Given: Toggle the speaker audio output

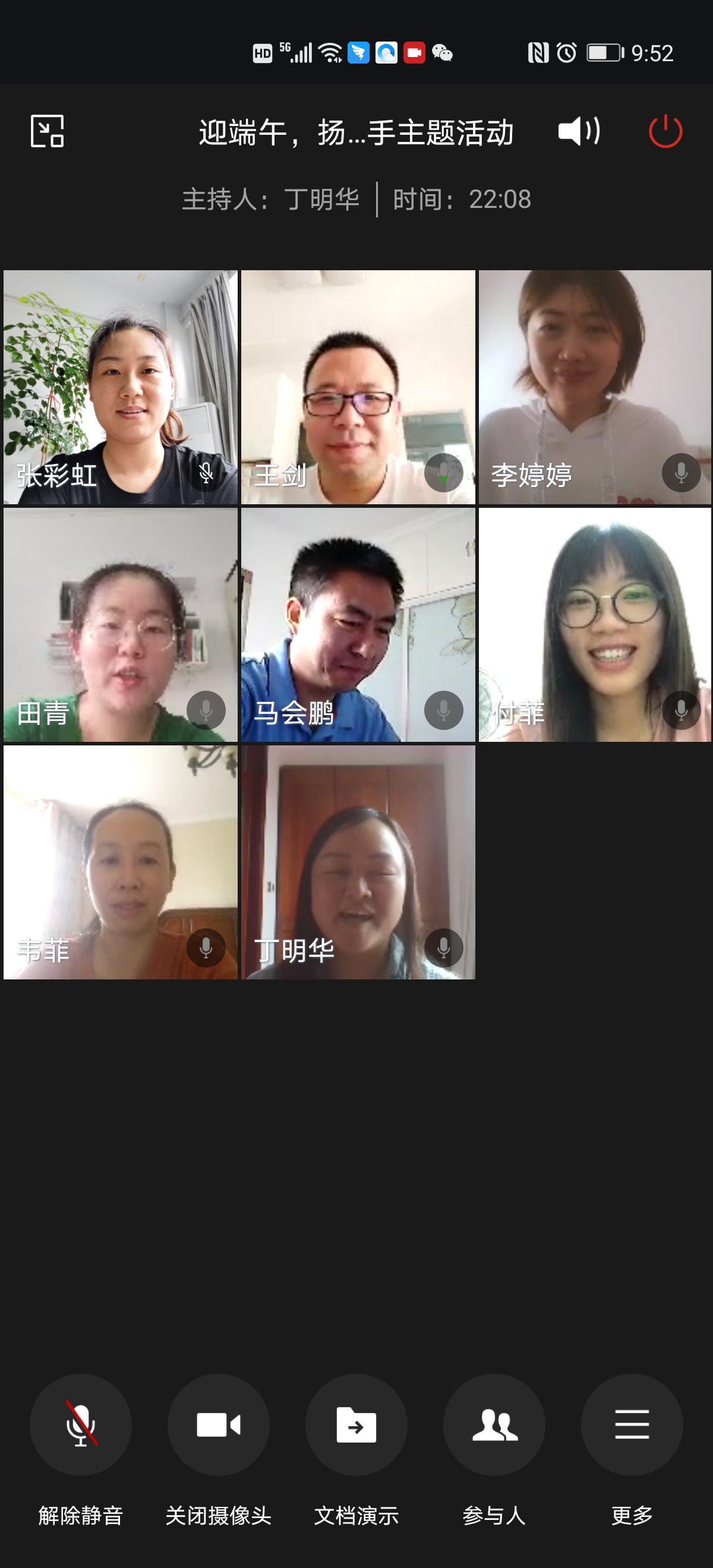Looking at the screenshot, I should tap(579, 131).
